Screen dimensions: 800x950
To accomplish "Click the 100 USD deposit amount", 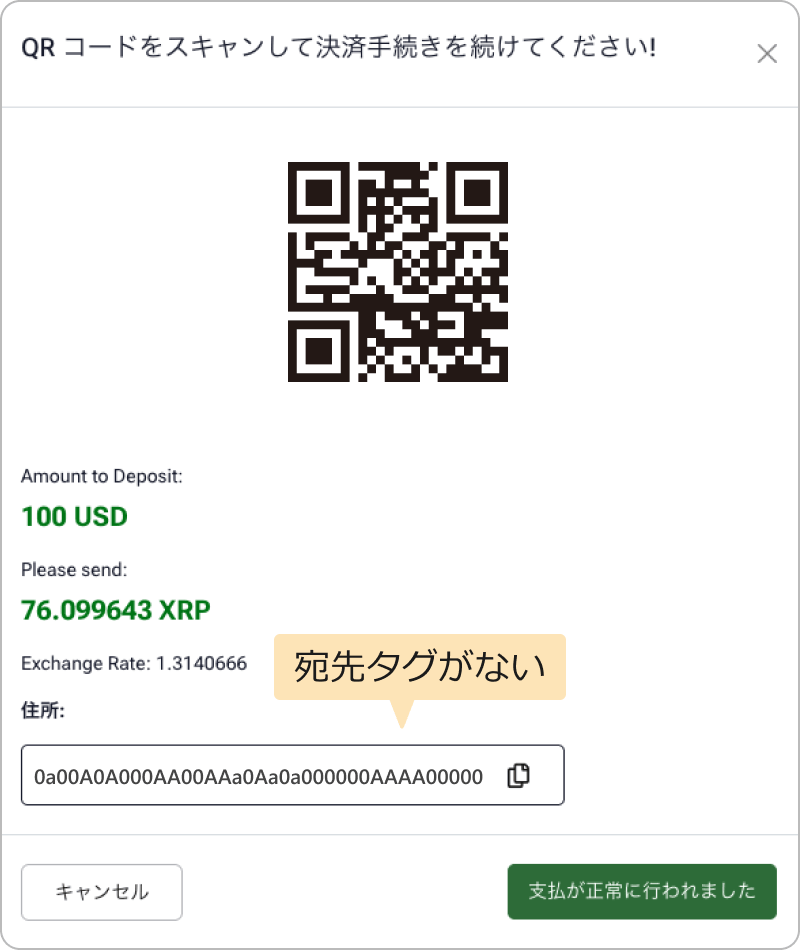I will pyautogui.click(x=75, y=517).
